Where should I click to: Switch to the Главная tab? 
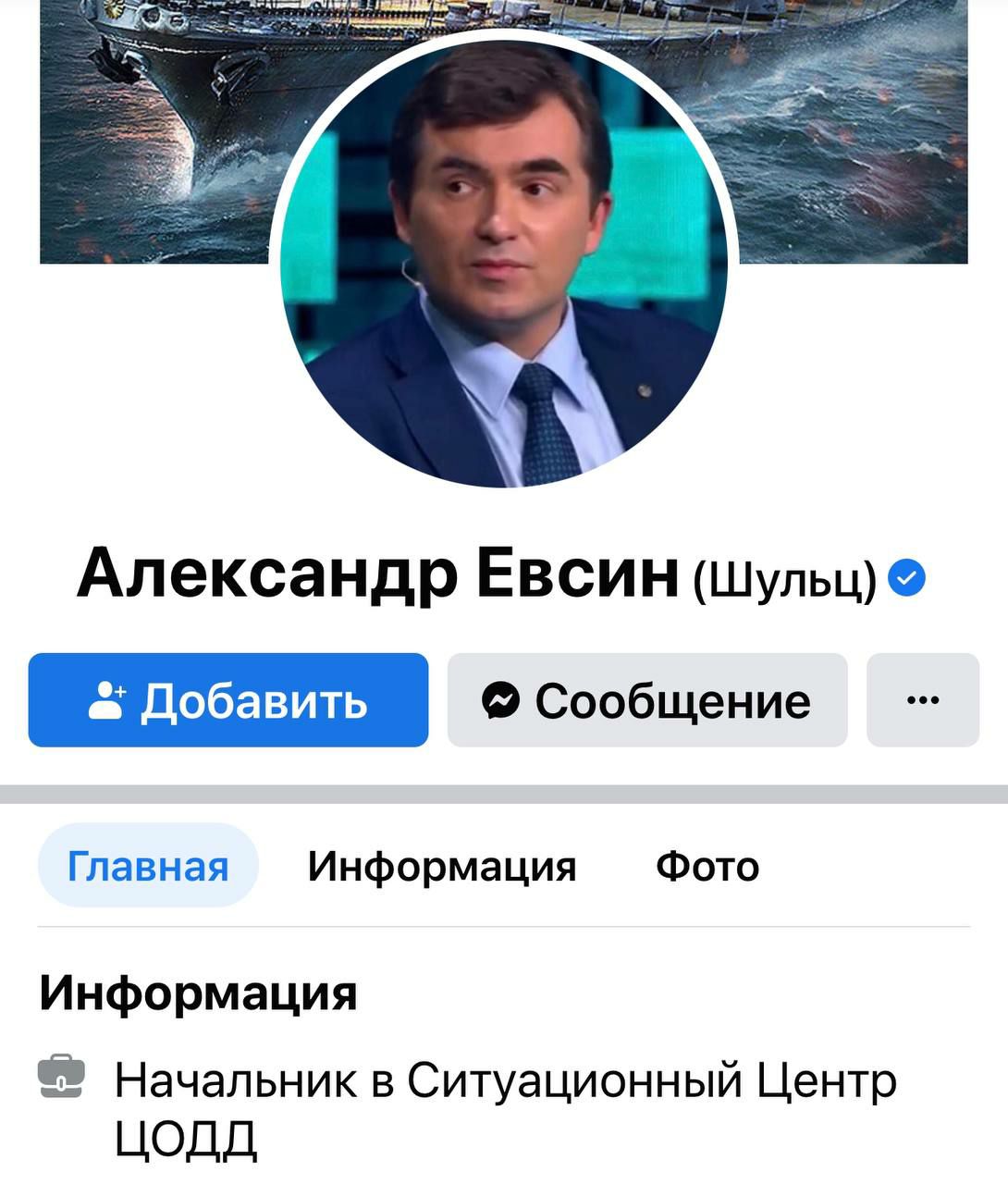pyautogui.click(x=148, y=867)
